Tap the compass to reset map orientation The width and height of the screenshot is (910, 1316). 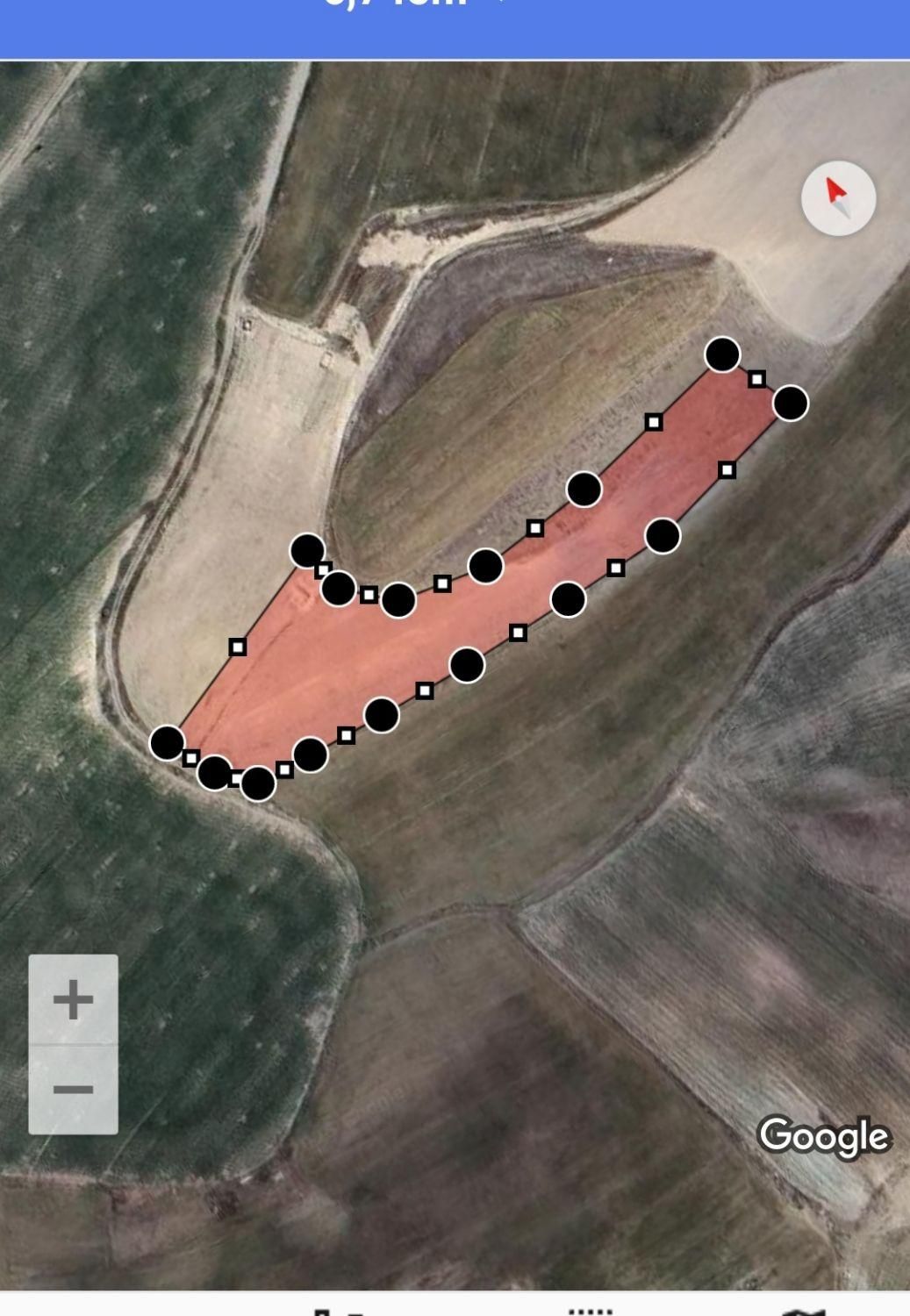[x=838, y=198]
